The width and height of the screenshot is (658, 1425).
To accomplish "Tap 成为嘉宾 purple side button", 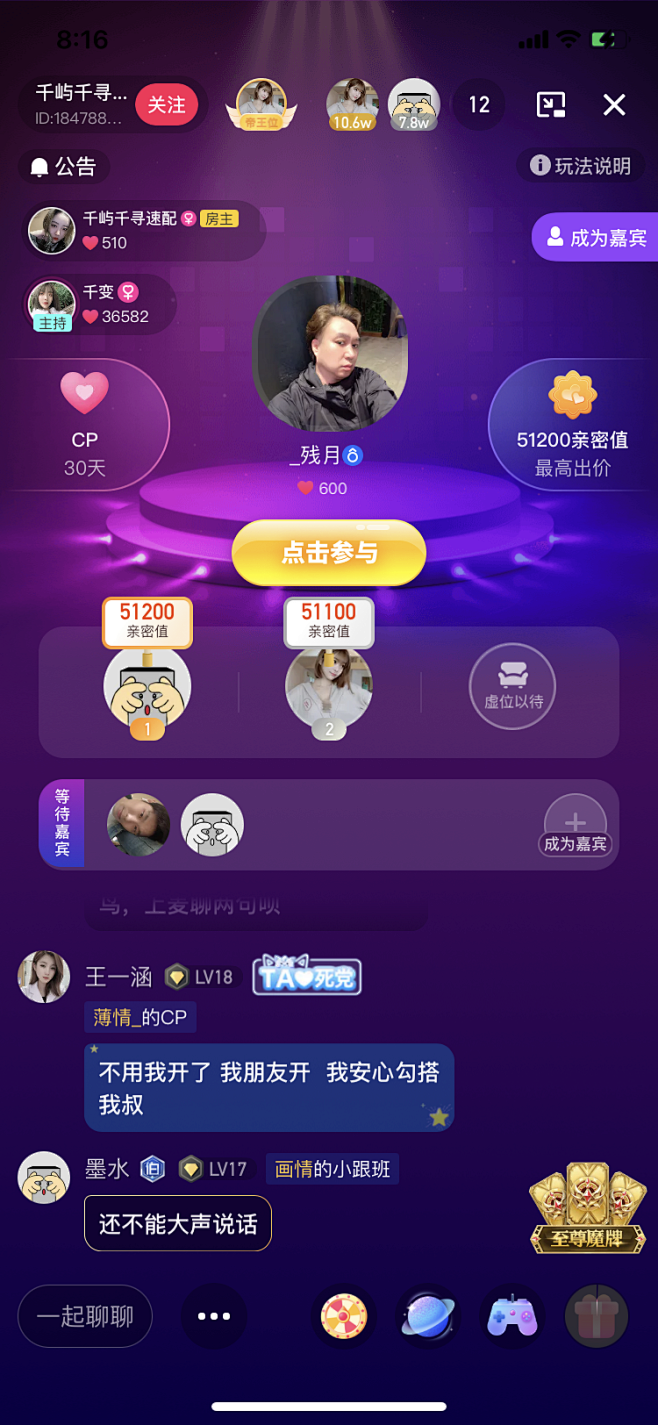I will pyautogui.click(x=596, y=238).
